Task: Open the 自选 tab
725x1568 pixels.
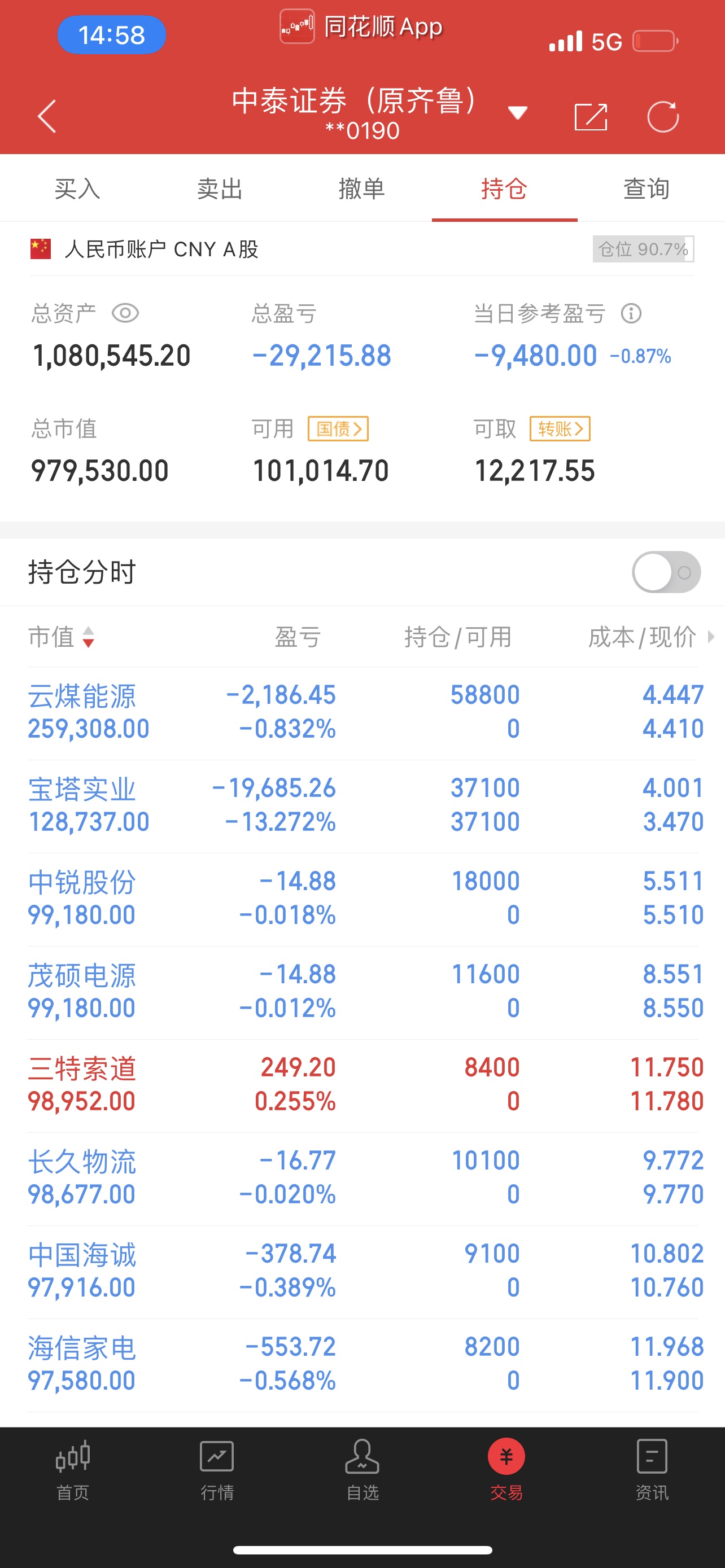Action: click(x=362, y=1470)
